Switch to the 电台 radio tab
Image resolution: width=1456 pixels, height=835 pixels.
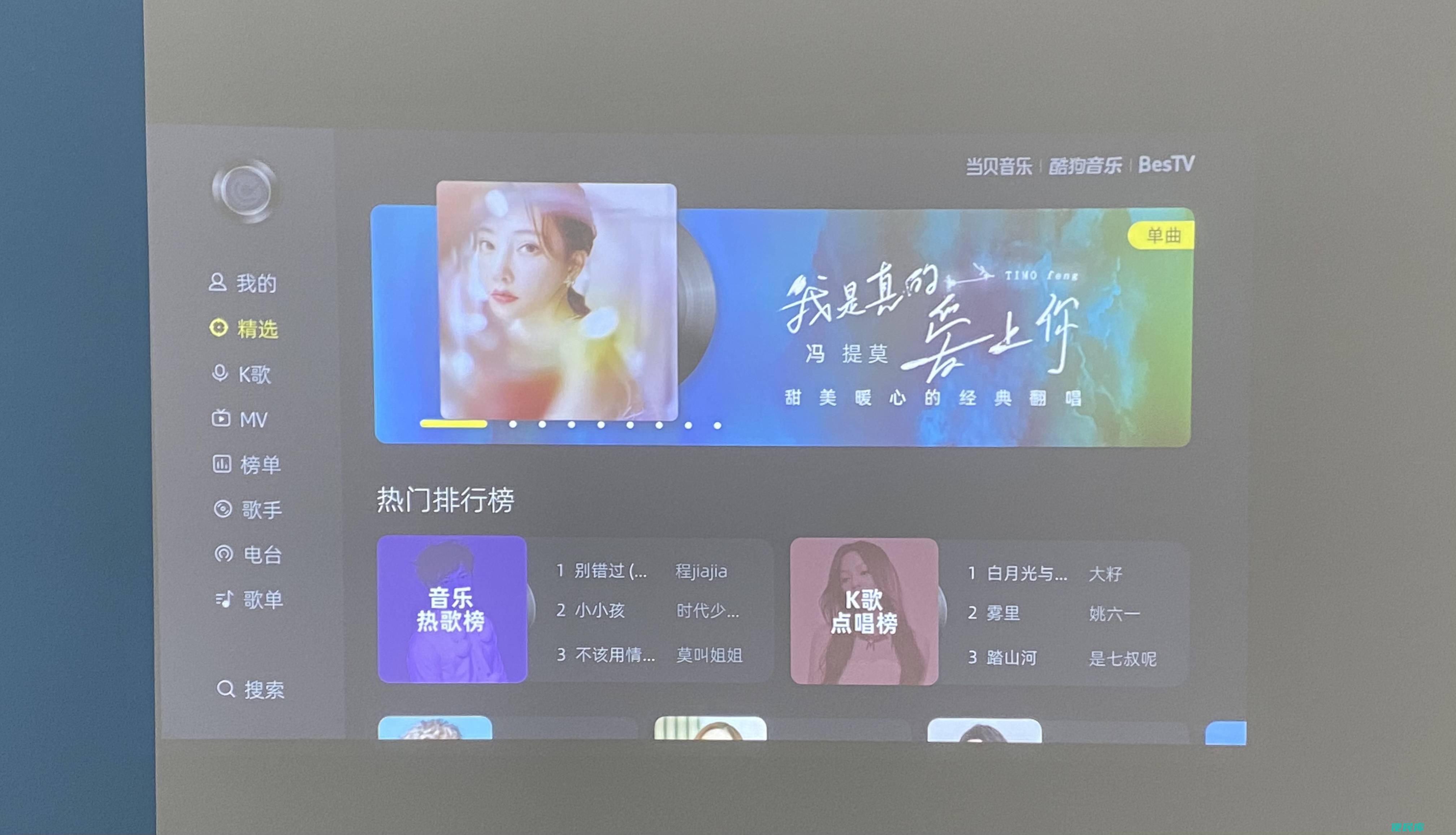tap(249, 555)
